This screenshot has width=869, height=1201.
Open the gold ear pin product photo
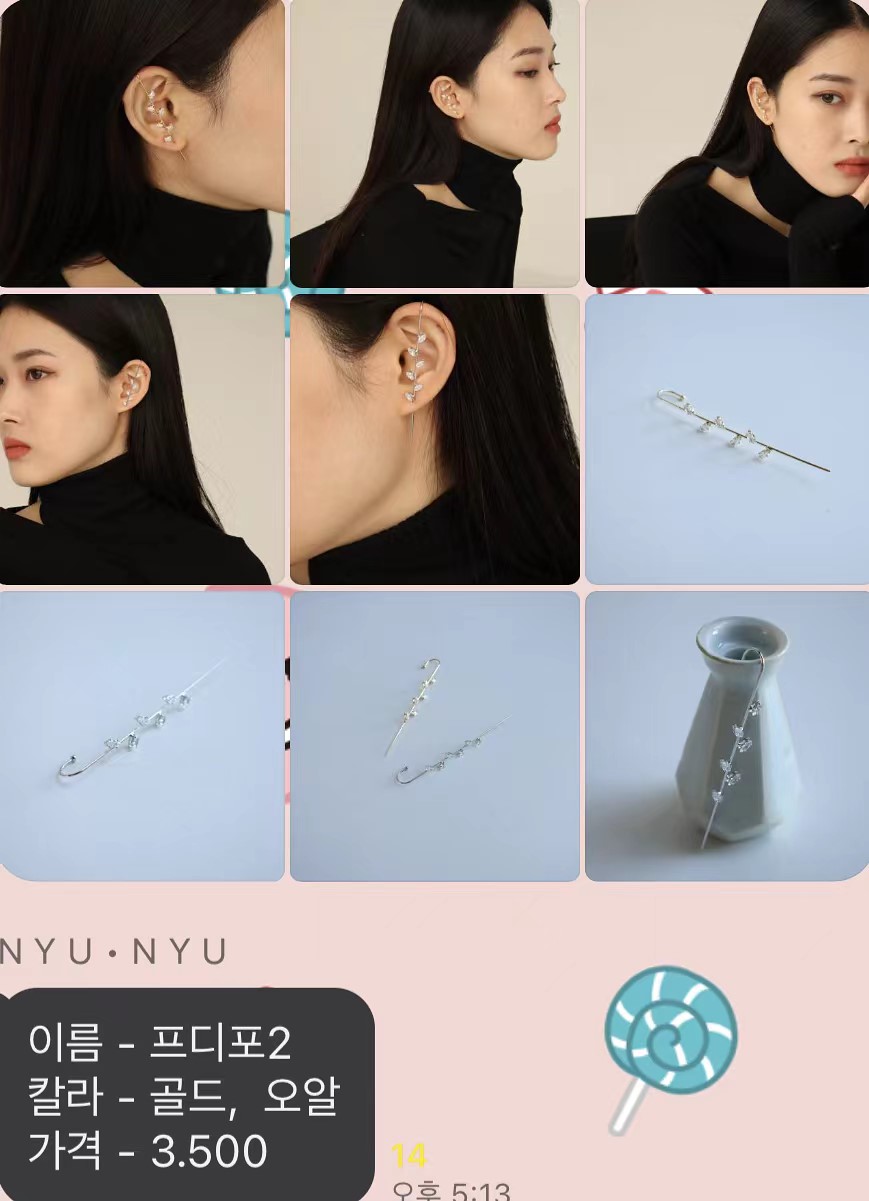727,438
